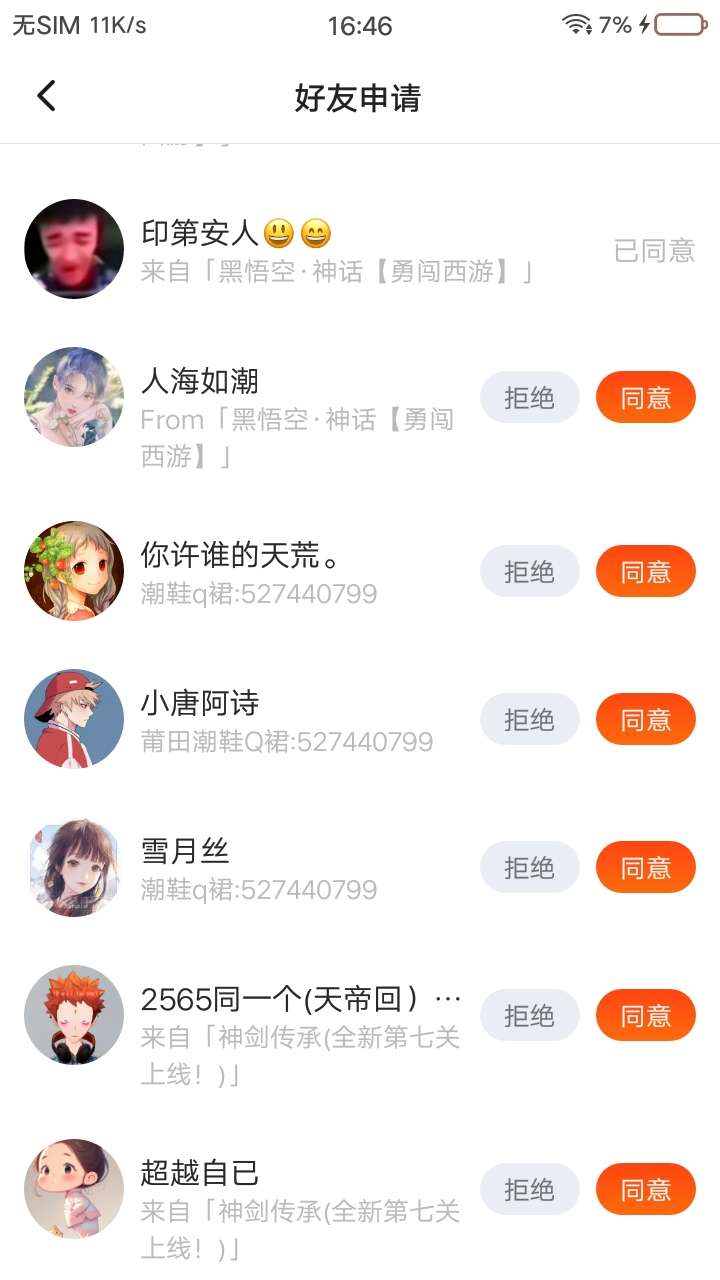720x1280 pixels.
Task: Tap 同意 for 2565同一个(天帝回)
Action: pos(645,1016)
